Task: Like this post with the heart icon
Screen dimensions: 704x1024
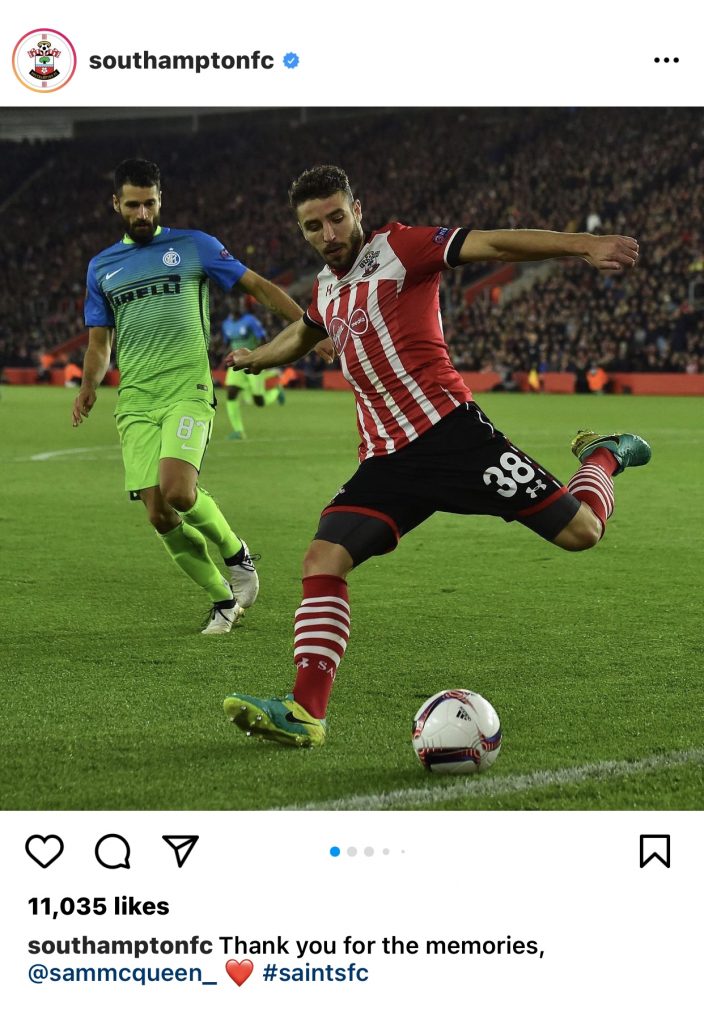Action: tap(44, 851)
